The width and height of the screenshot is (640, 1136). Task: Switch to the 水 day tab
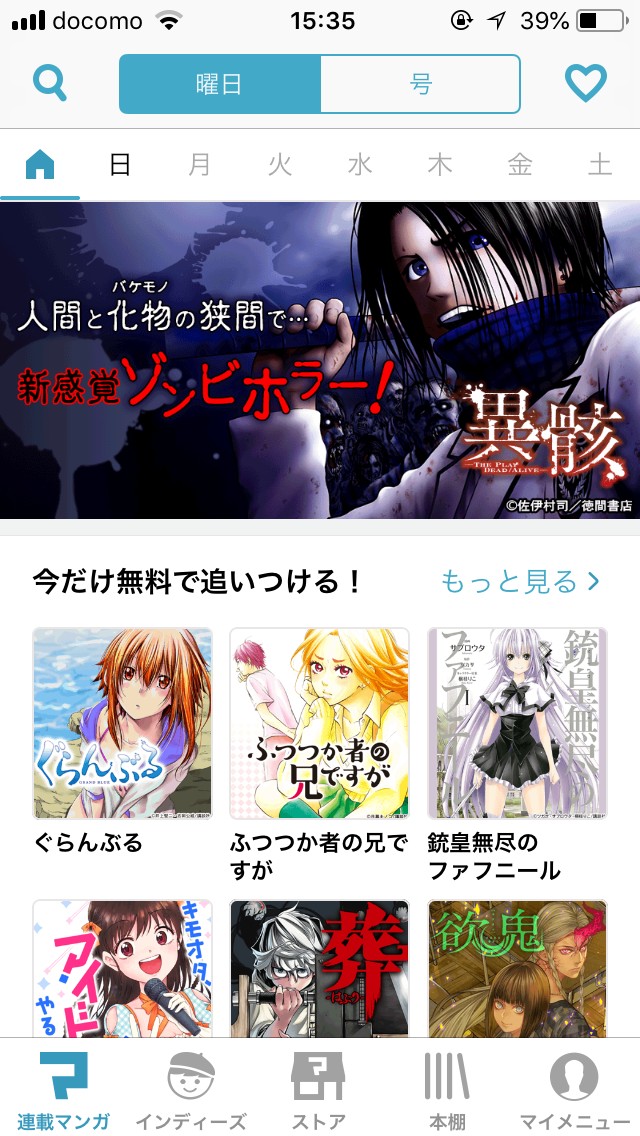point(360,165)
